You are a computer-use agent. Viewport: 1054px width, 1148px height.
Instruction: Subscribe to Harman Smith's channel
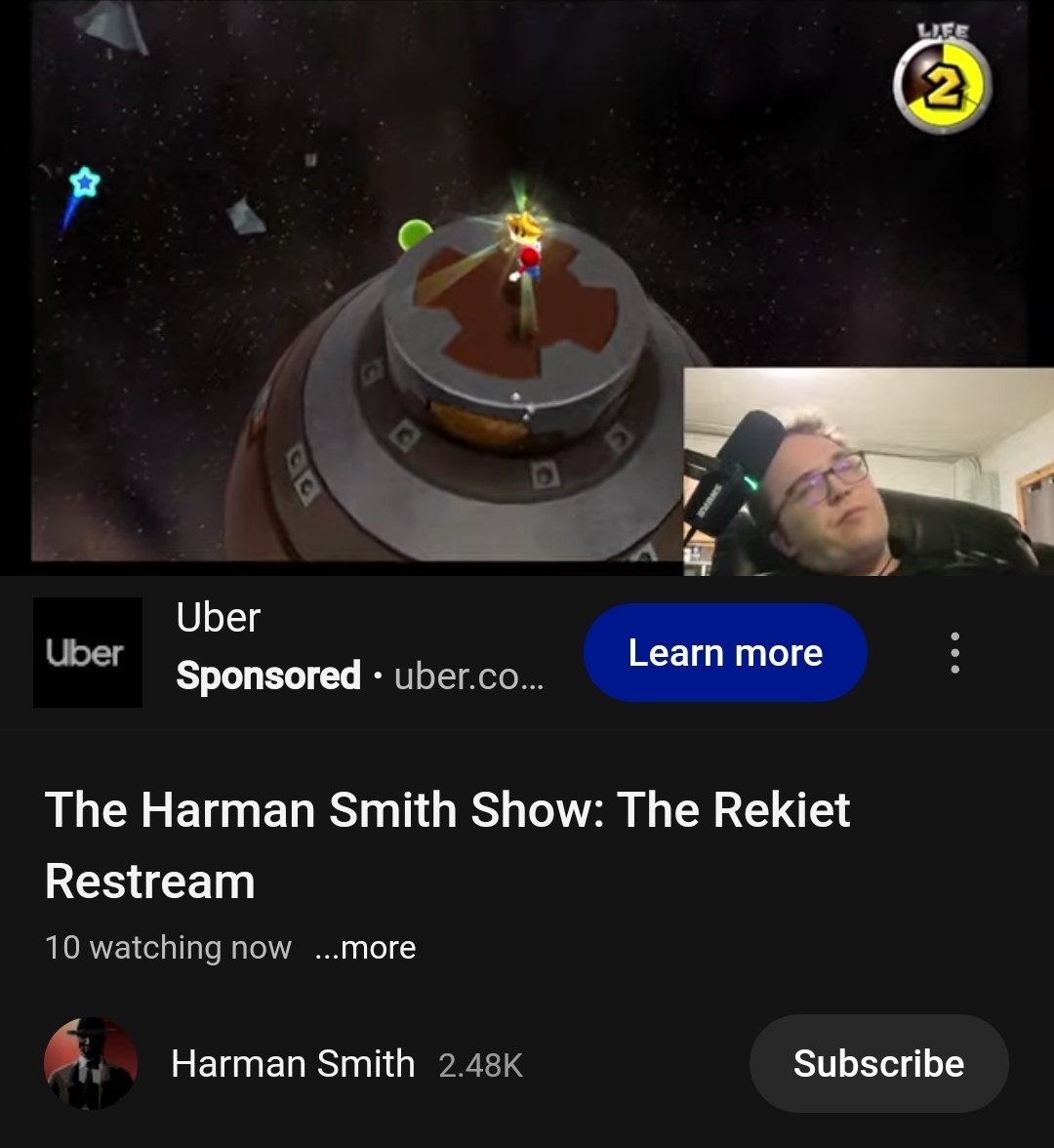click(x=878, y=1063)
